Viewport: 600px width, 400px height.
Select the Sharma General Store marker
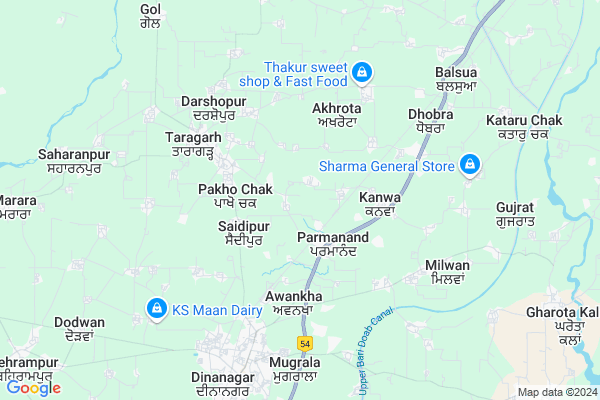[x=470, y=165]
